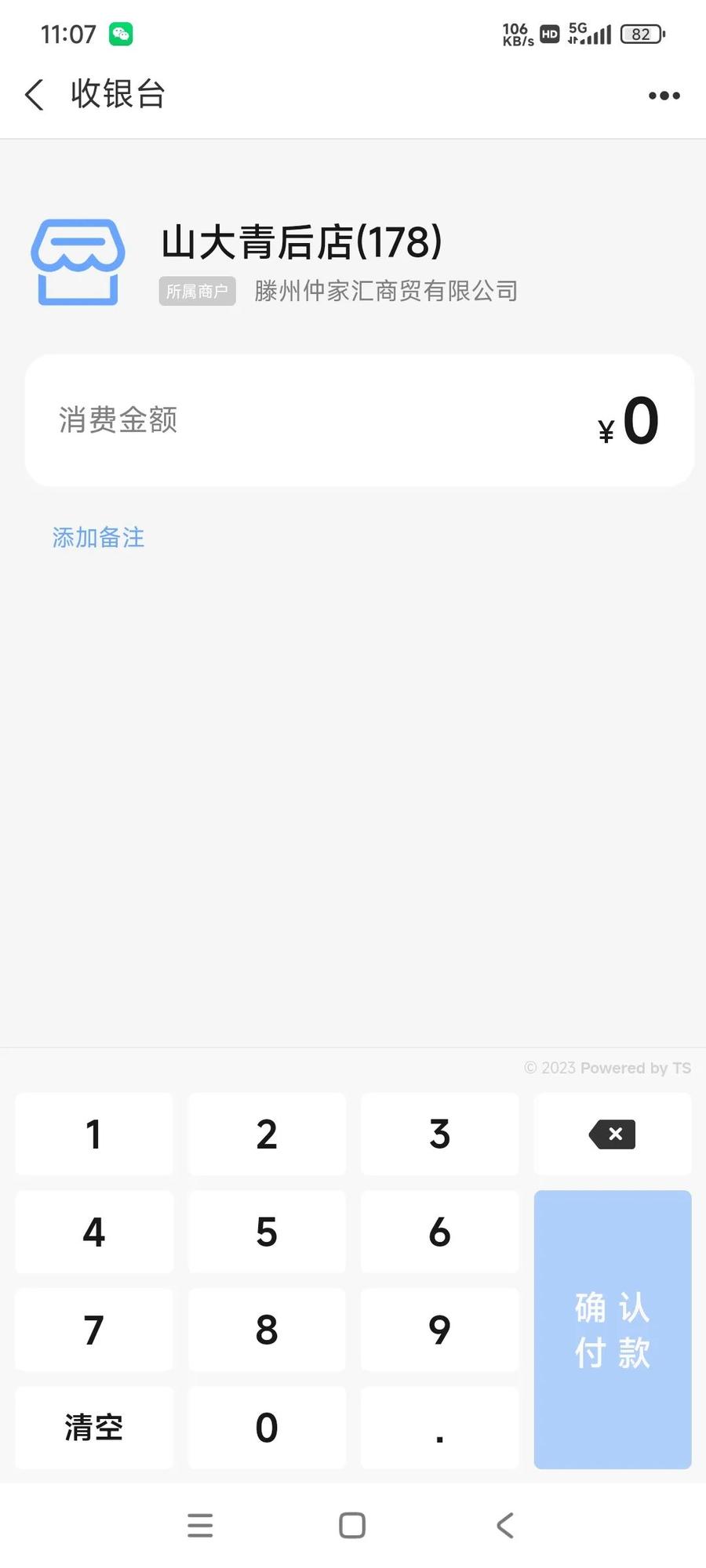
Task: Open the three-dot overflow menu
Action: click(664, 96)
